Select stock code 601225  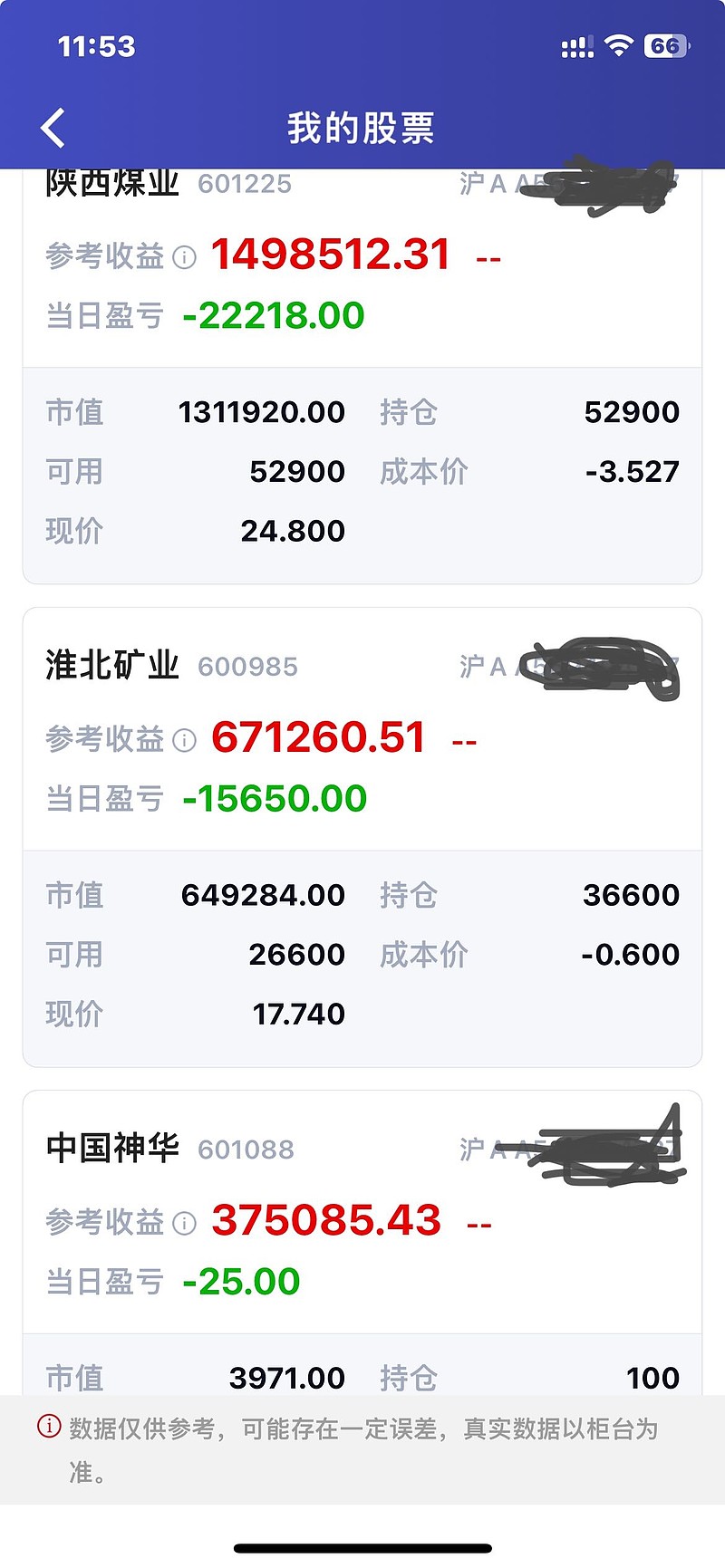click(245, 184)
